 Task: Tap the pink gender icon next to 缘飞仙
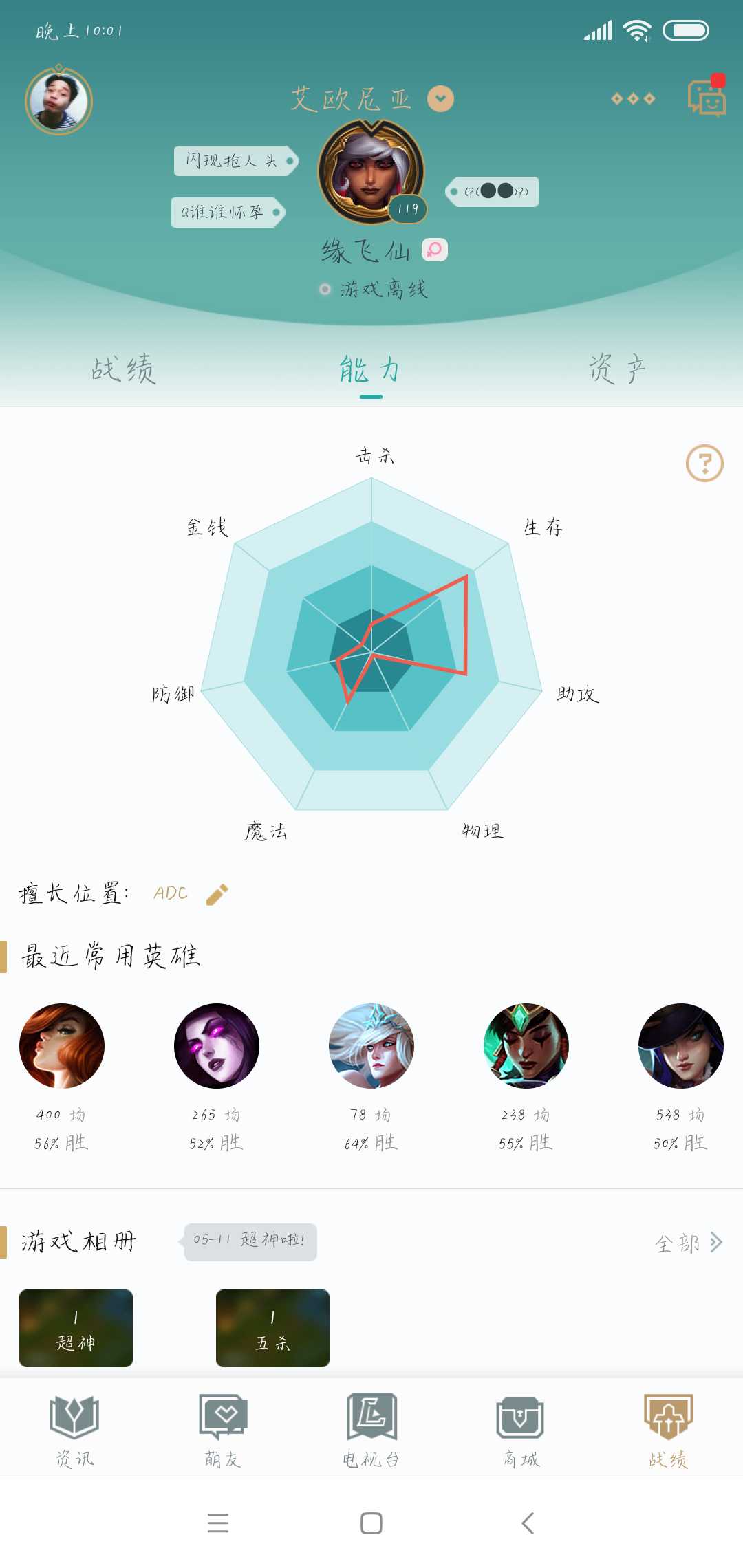[433, 250]
